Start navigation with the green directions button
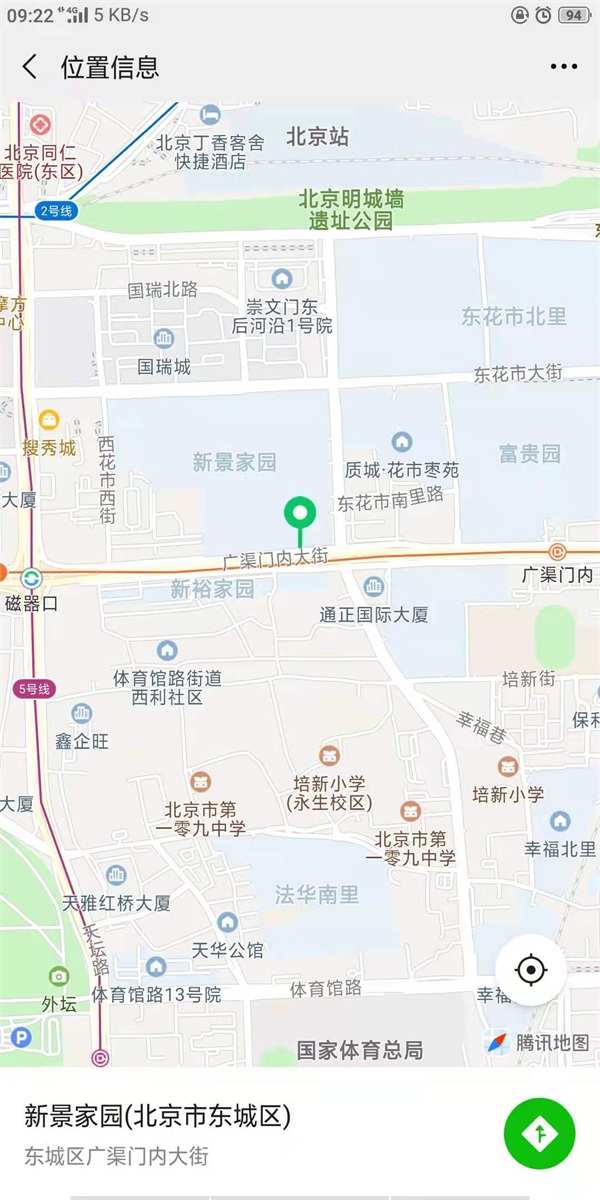 pos(540,1133)
